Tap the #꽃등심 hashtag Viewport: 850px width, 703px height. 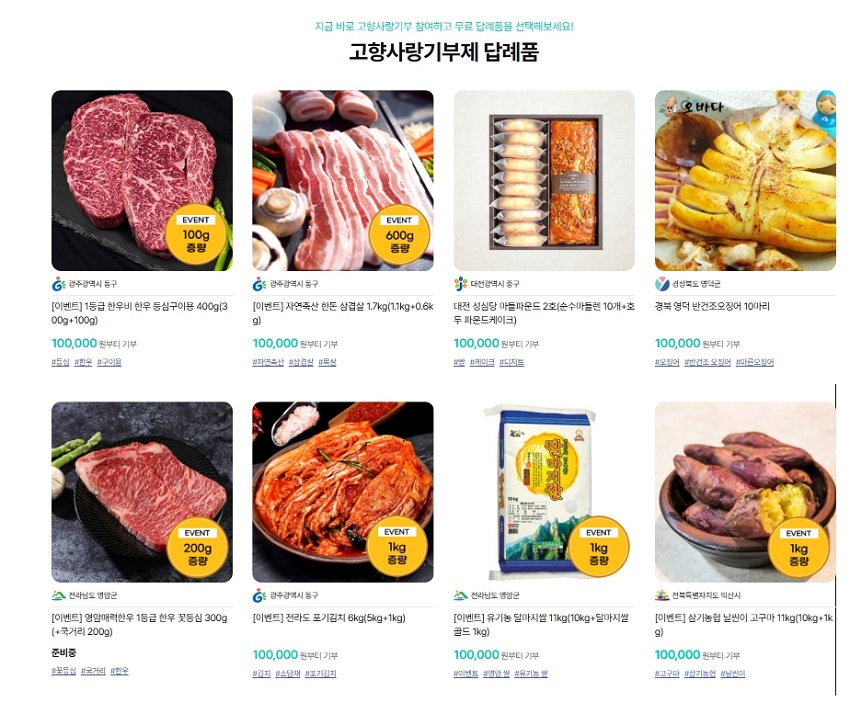pyautogui.click(x=62, y=671)
